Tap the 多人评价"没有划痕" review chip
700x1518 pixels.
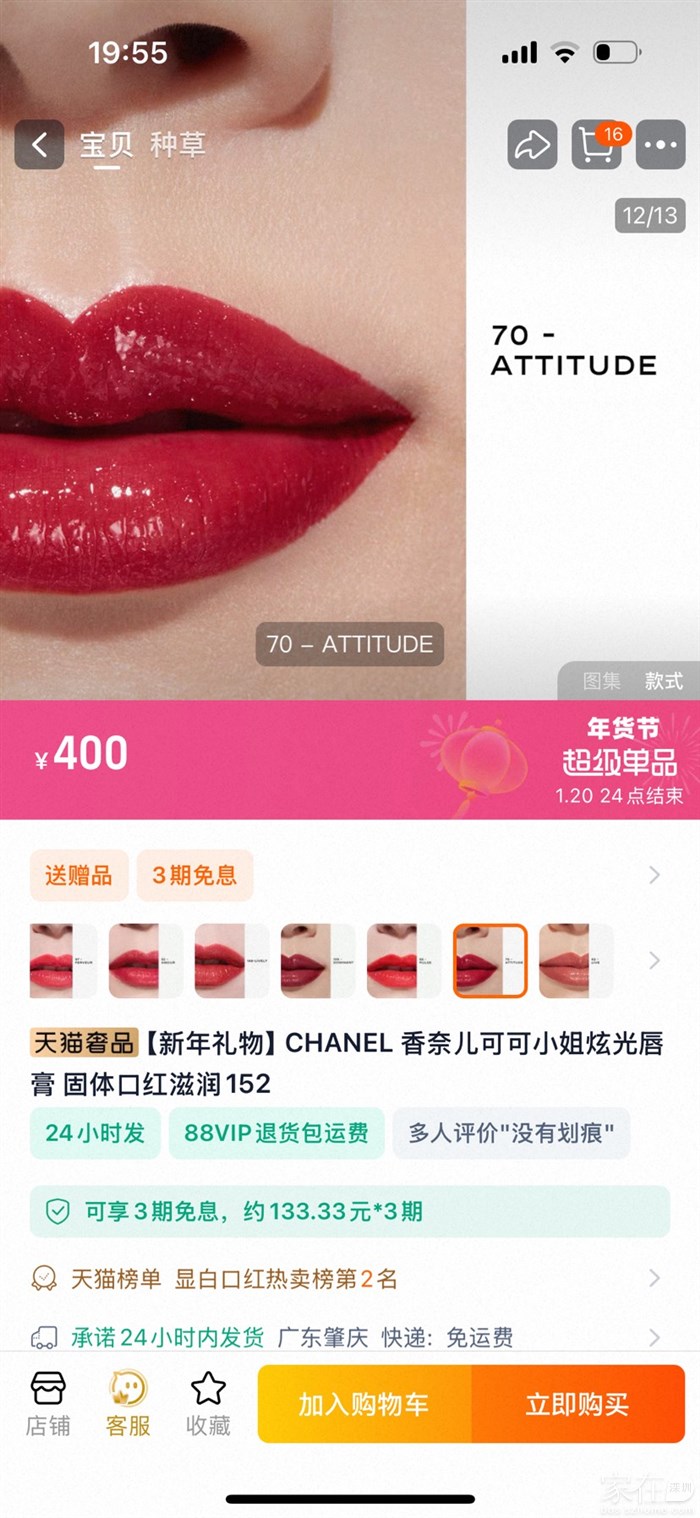click(511, 1133)
